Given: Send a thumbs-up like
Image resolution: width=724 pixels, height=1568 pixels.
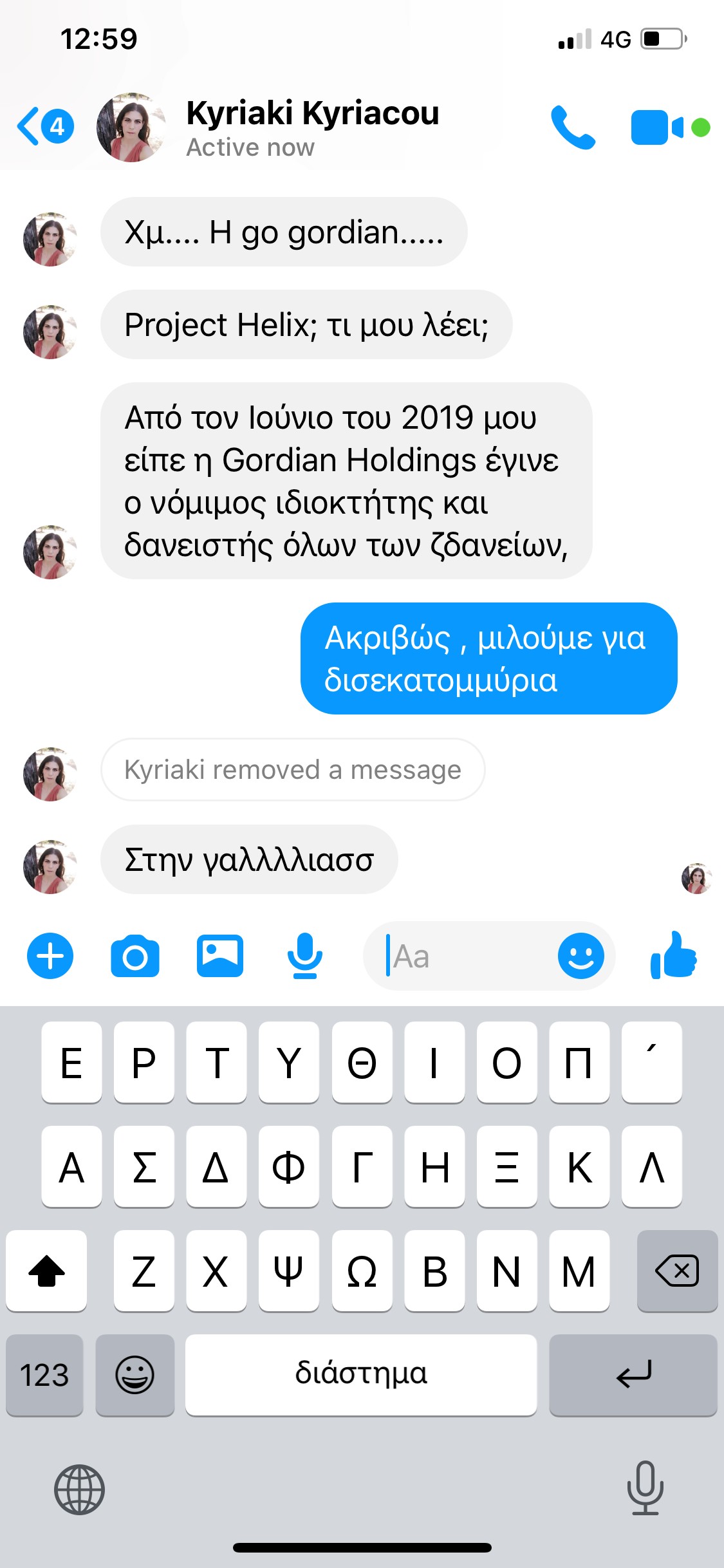Looking at the screenshot, I should point(673,956).
